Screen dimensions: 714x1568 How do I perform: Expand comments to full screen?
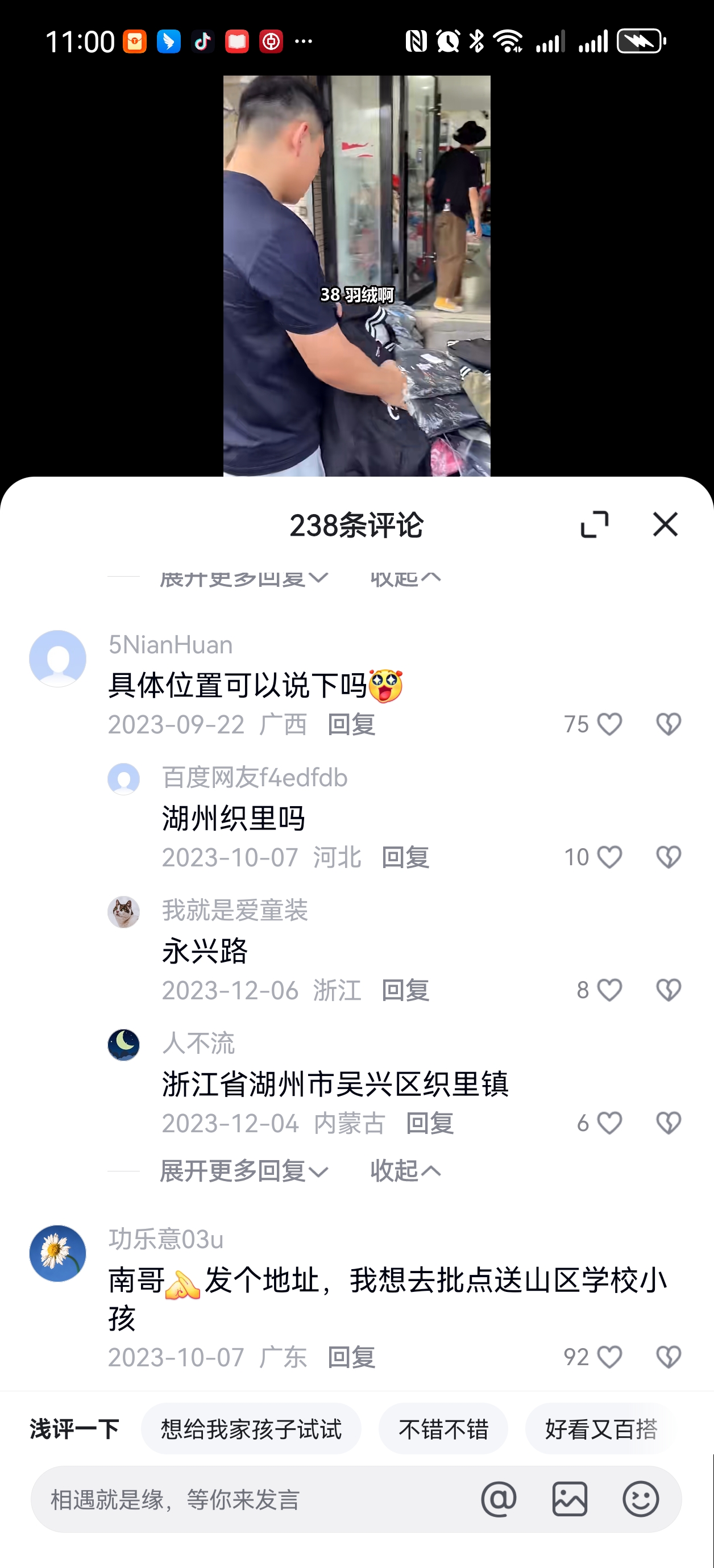594,524
